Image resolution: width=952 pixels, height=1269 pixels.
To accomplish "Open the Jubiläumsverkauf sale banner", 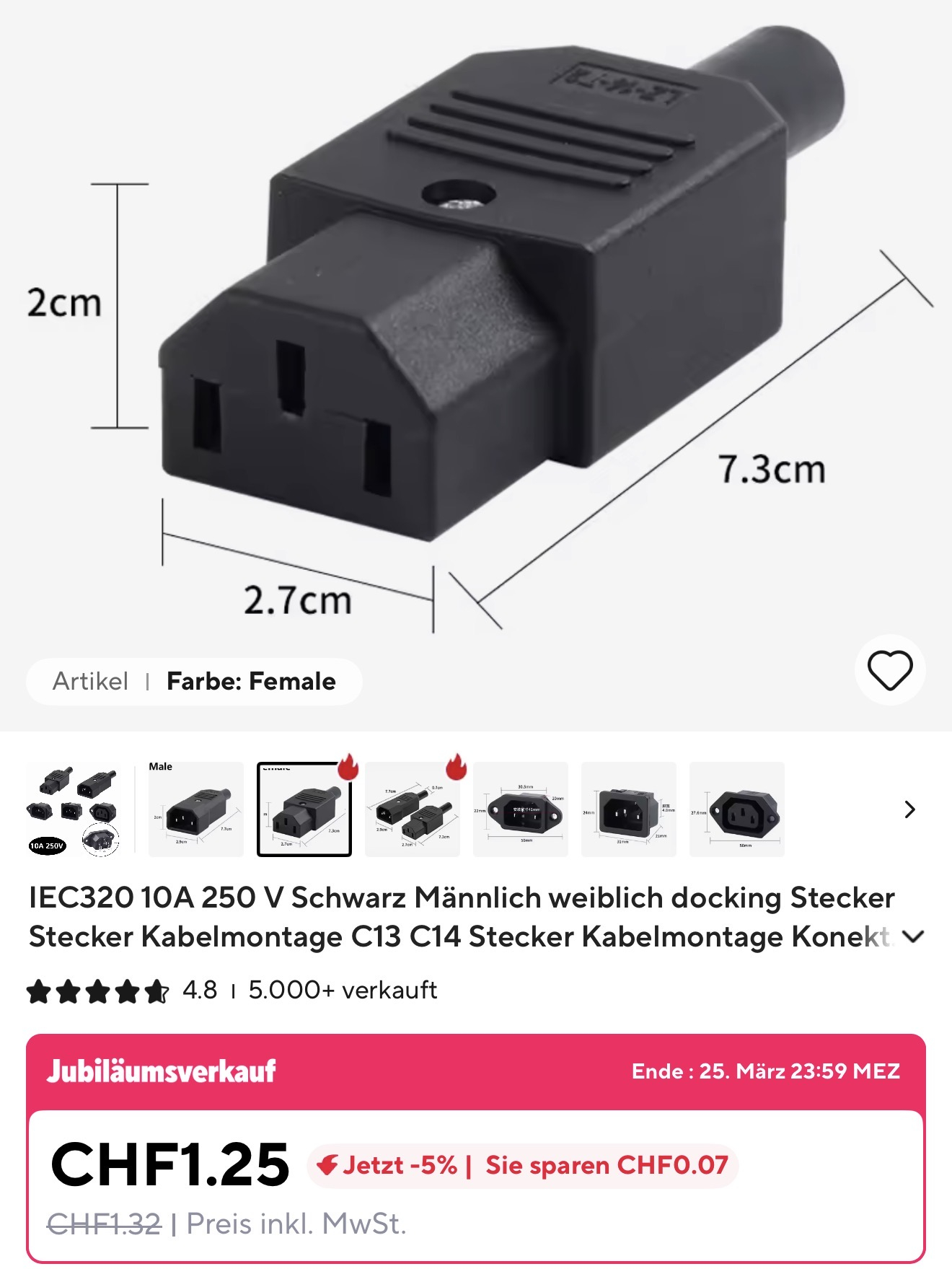I will [475, 1071].
